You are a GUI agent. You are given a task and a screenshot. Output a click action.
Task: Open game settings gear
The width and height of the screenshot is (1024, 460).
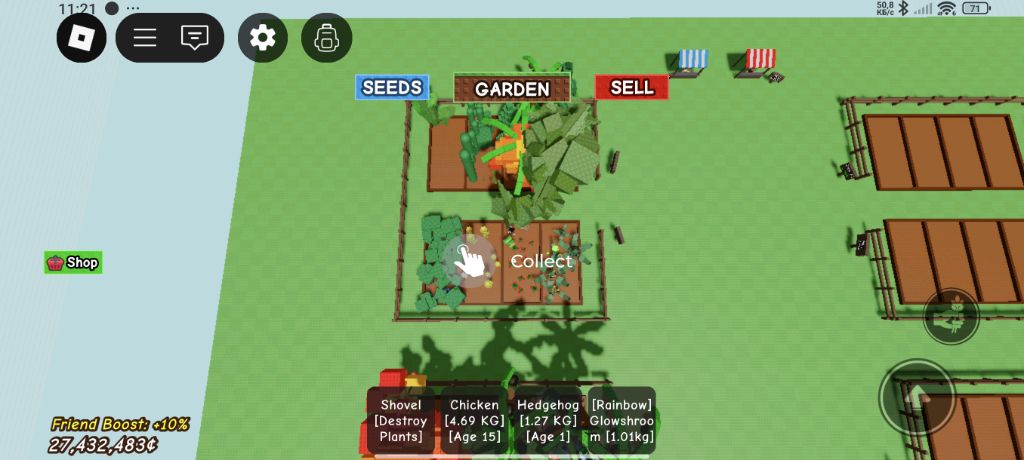[x=262, y=38]
